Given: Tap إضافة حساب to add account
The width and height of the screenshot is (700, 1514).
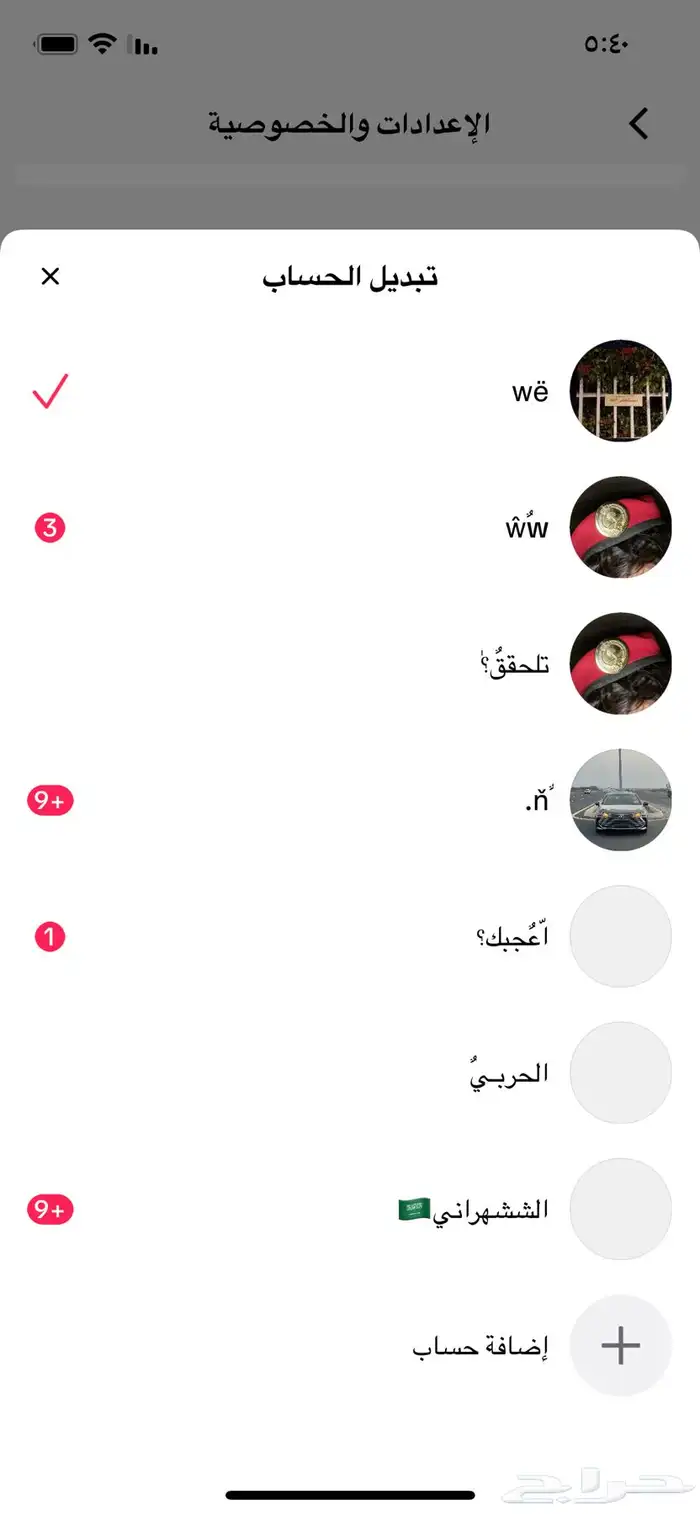Looking at the screenshot, I should click(x=480, y=1346).
